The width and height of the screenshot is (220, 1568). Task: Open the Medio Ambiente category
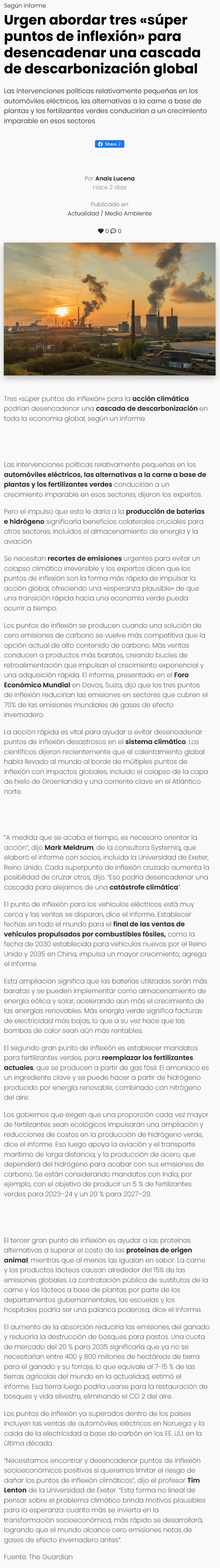click(128, 214)
